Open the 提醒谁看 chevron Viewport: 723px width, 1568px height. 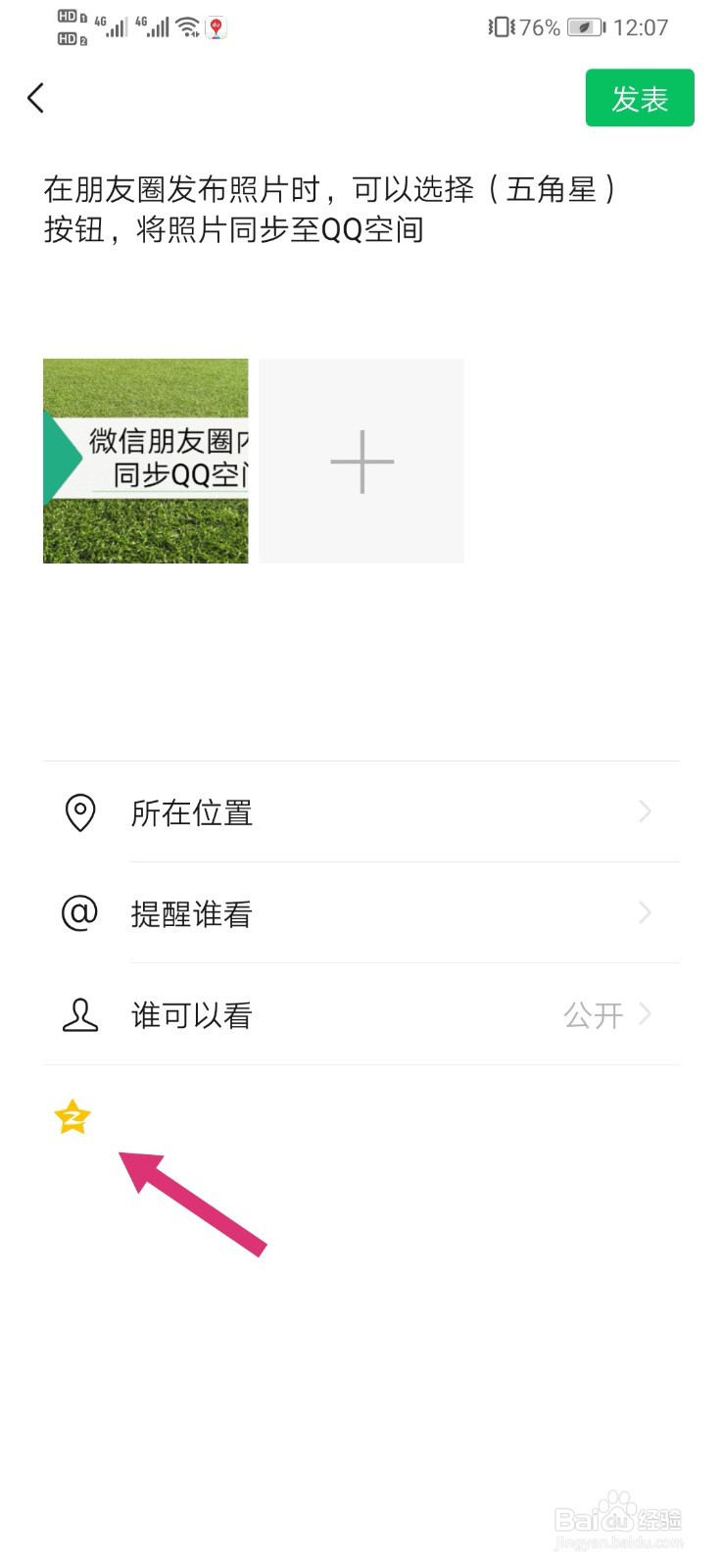[644, 912]
